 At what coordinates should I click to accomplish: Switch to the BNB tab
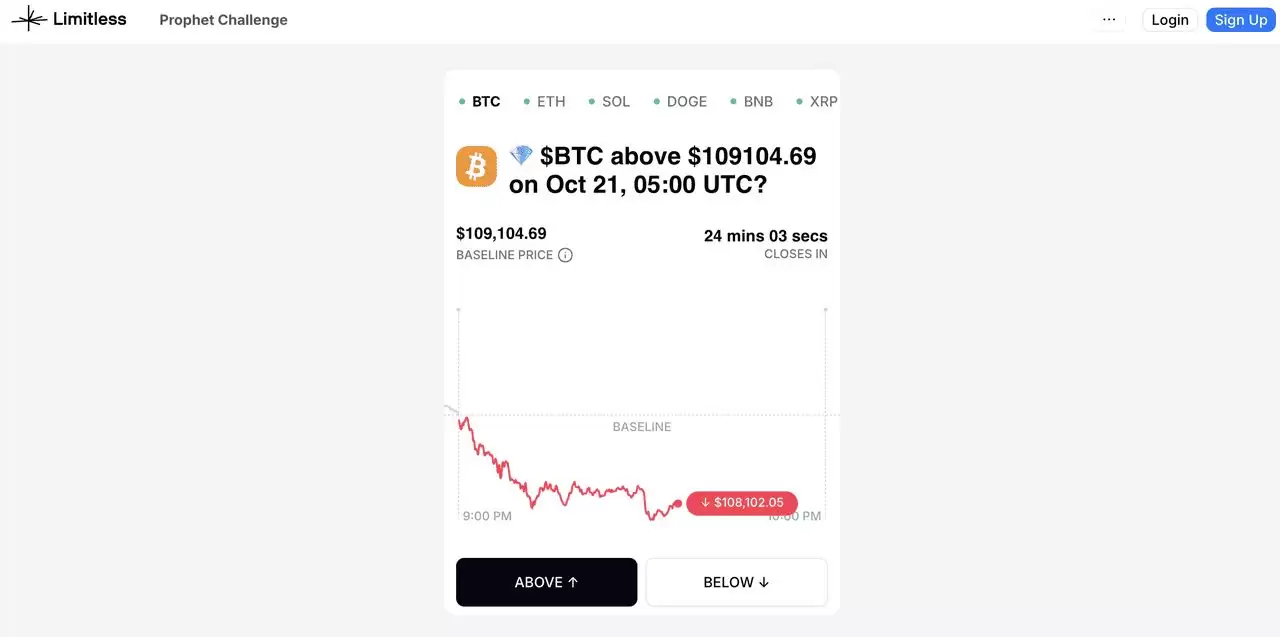(x=757, y=102)
